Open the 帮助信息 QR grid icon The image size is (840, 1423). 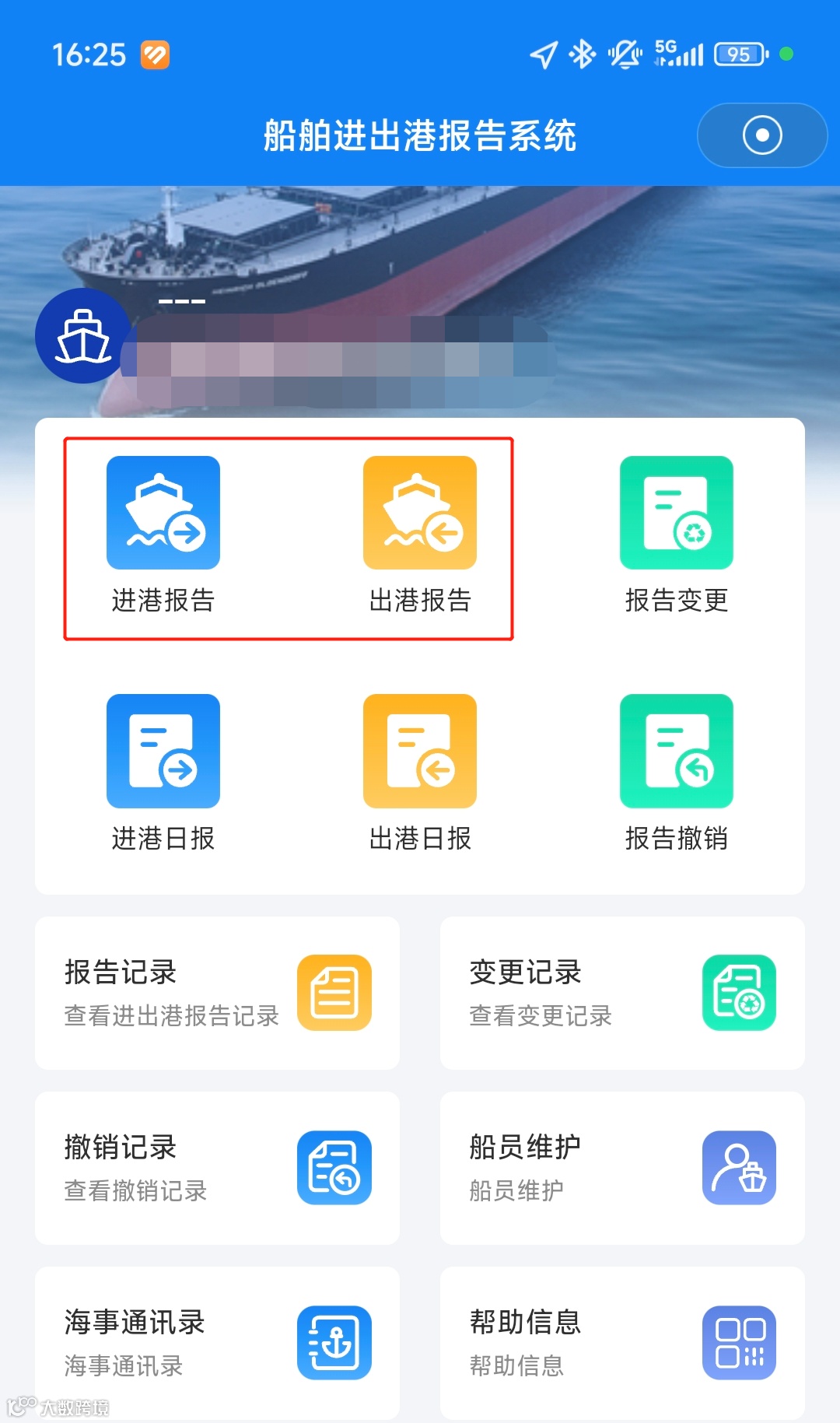740,1342
